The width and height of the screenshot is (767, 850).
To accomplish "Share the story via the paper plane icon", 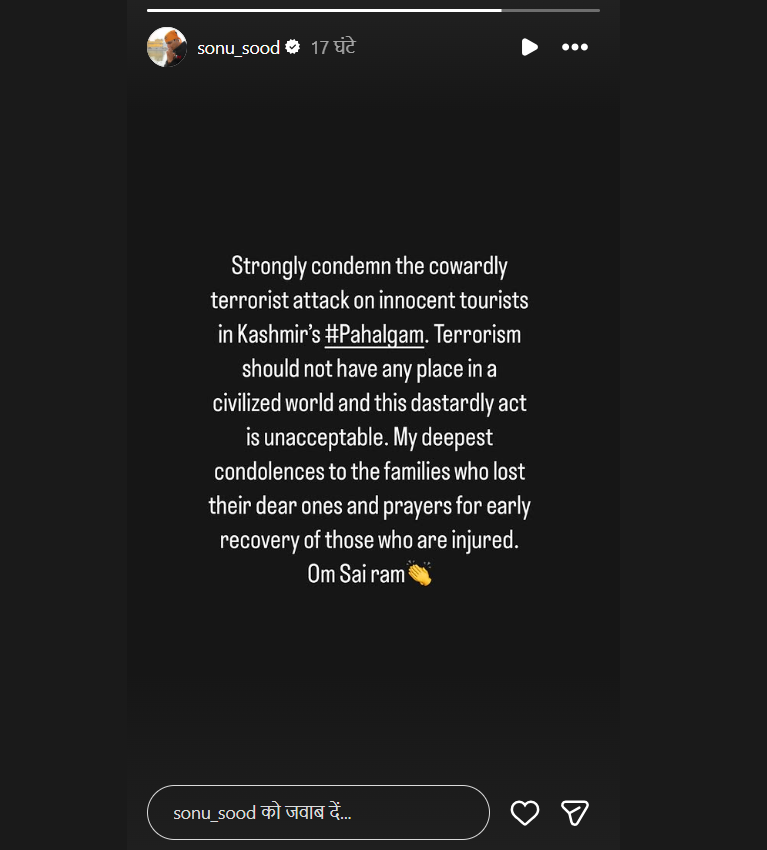I will (574, 813).
